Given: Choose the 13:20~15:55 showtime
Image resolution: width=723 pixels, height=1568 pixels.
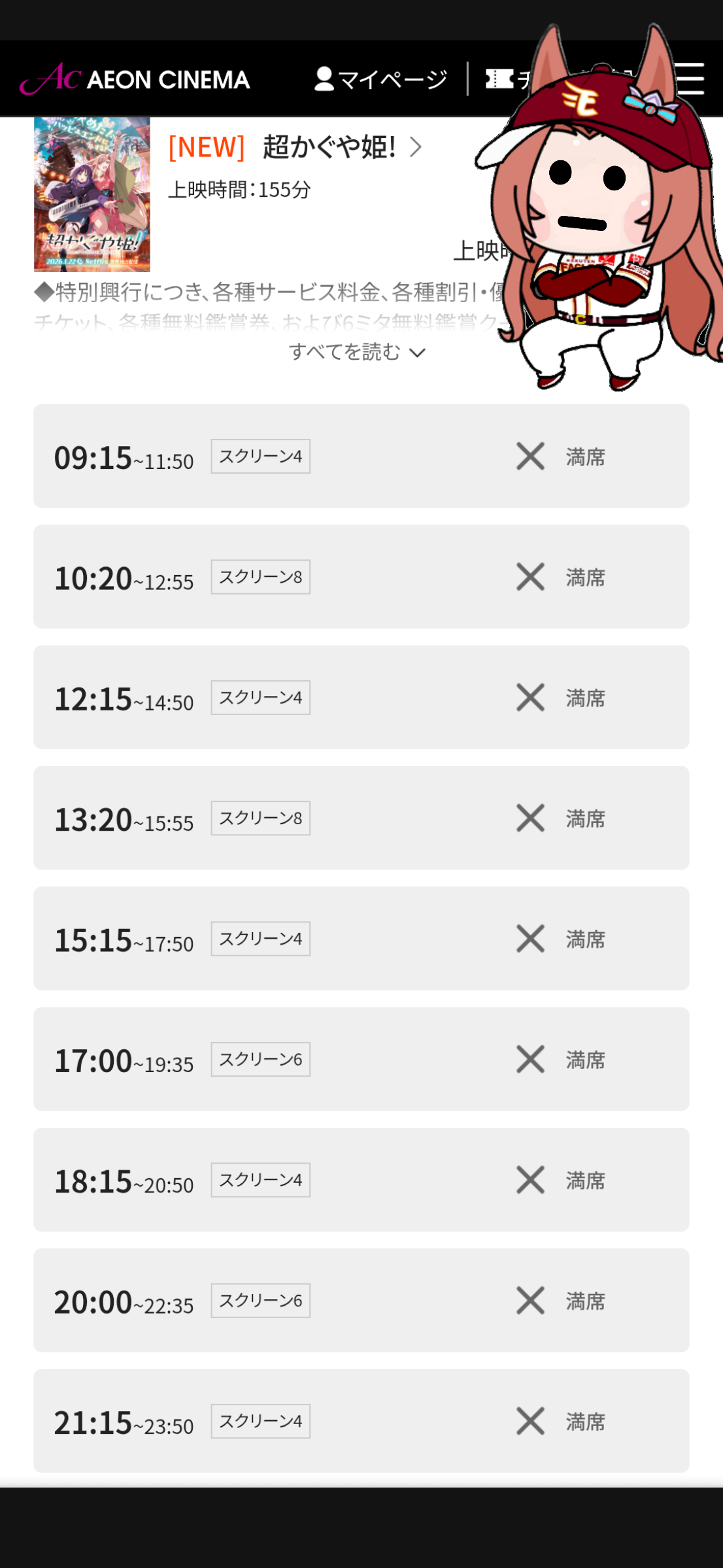Looking at the screenshot, I should pos(361,818).
